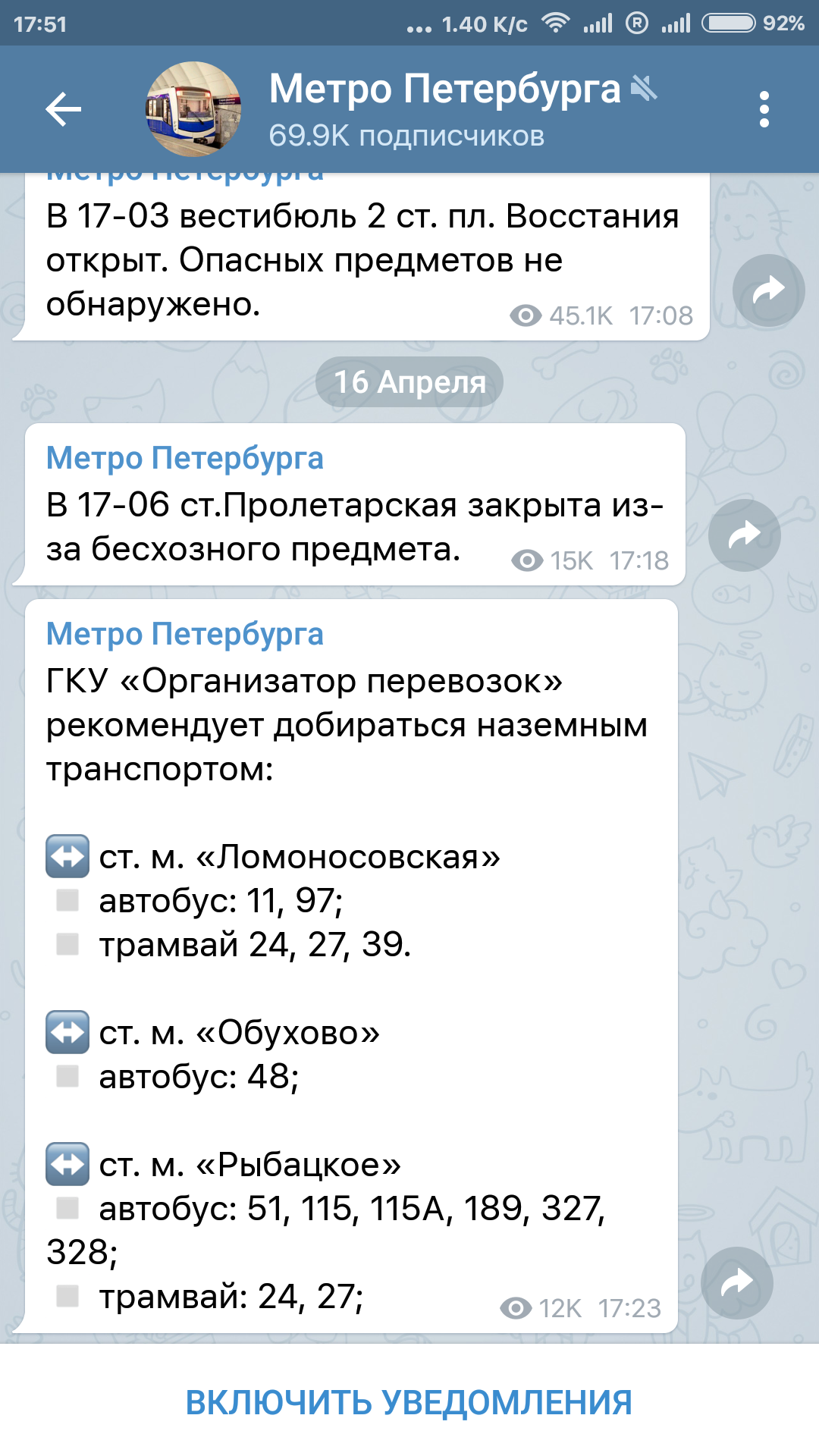Forward the post about вестибюль 2 пл. Восстания
This screenshot has height=1456, width=819.
(768, 290)
